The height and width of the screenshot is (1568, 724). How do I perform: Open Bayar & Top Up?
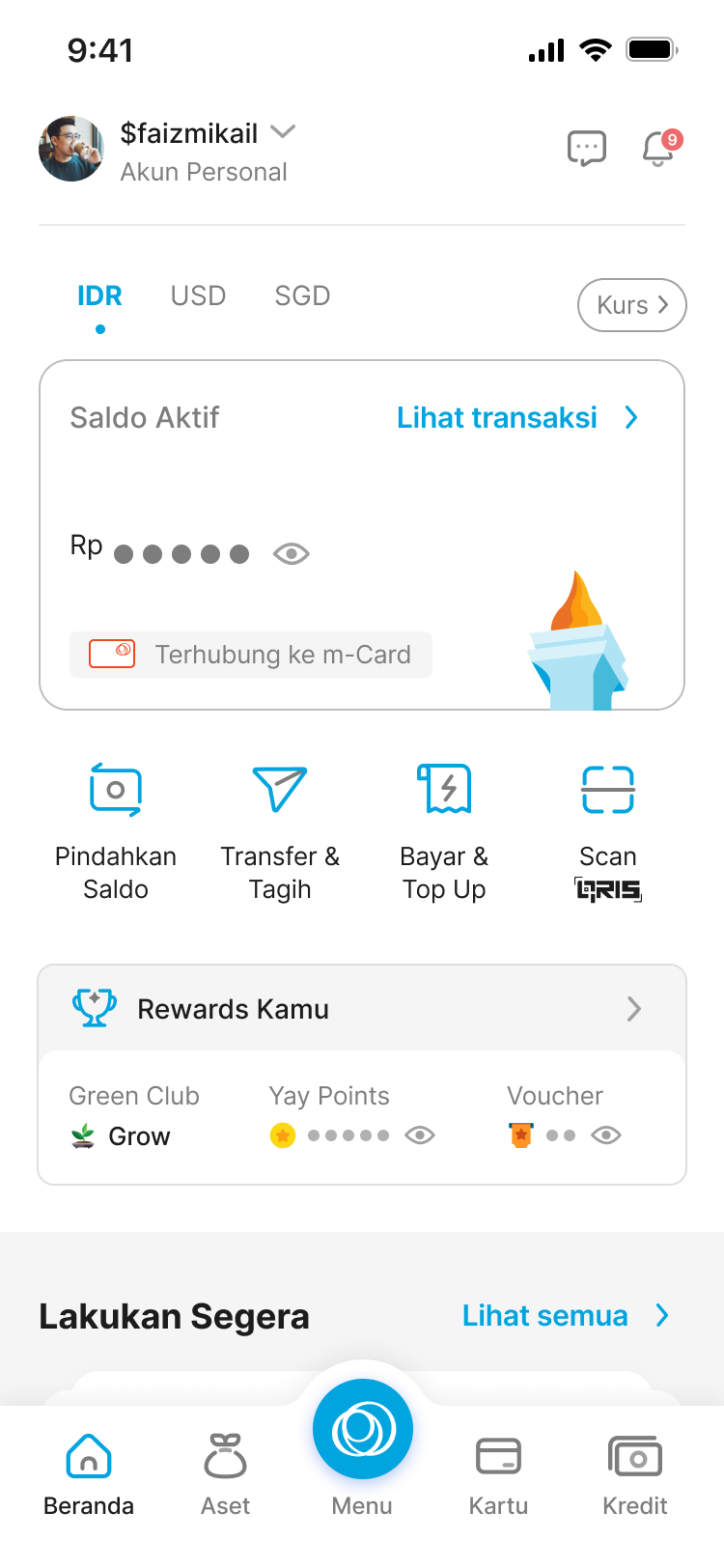point(444,830)
